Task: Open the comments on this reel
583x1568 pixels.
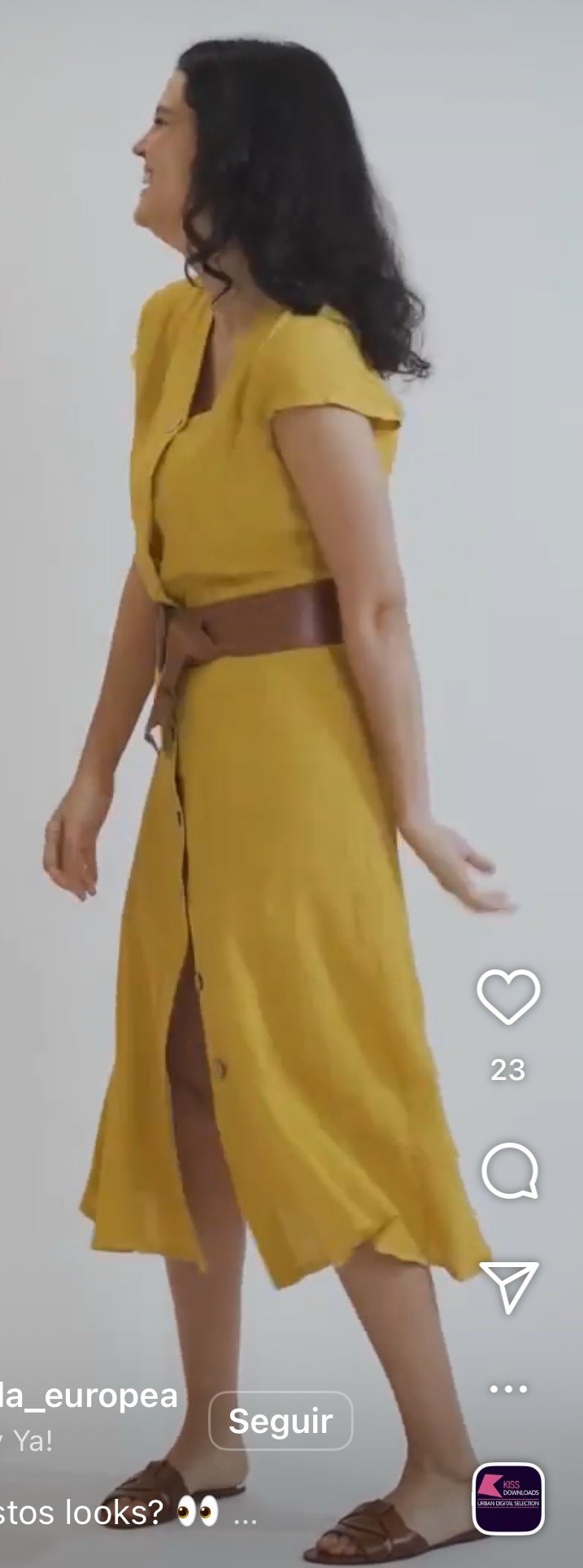Action: click(x=509, y=1171)
